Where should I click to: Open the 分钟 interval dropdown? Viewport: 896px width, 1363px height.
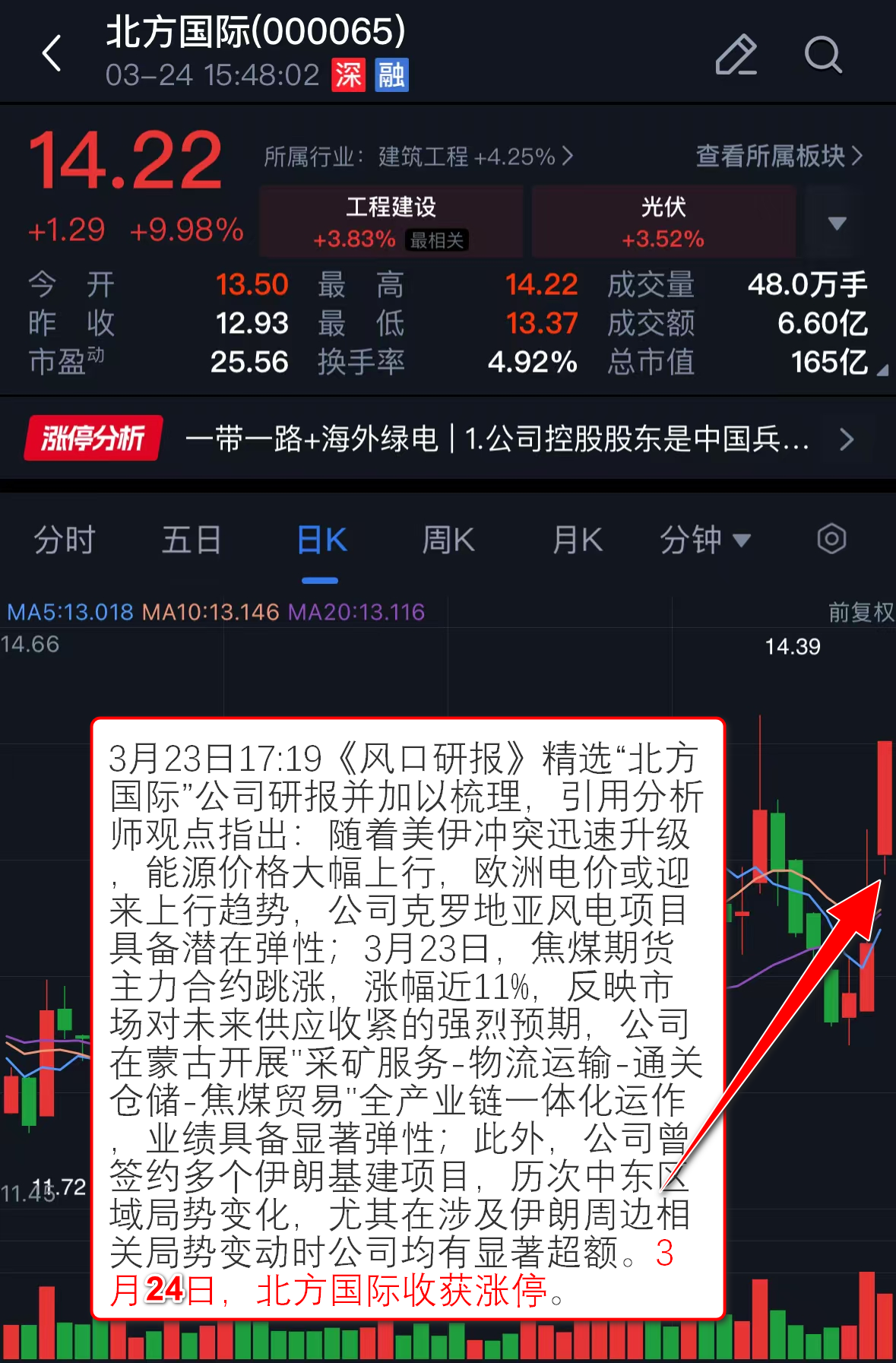[704, 540]
